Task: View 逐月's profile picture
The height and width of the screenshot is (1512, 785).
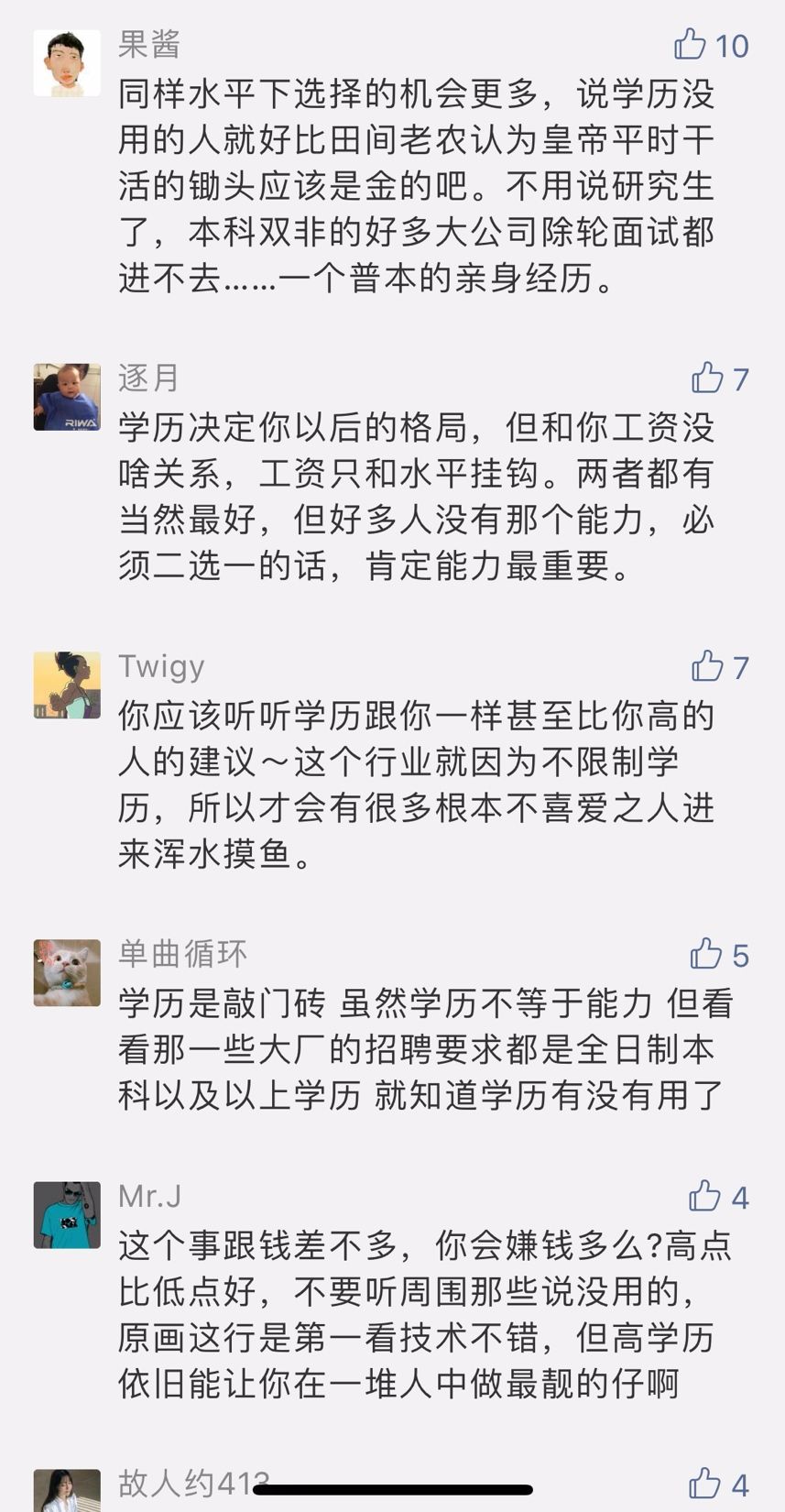Action: tap(67, 397)
